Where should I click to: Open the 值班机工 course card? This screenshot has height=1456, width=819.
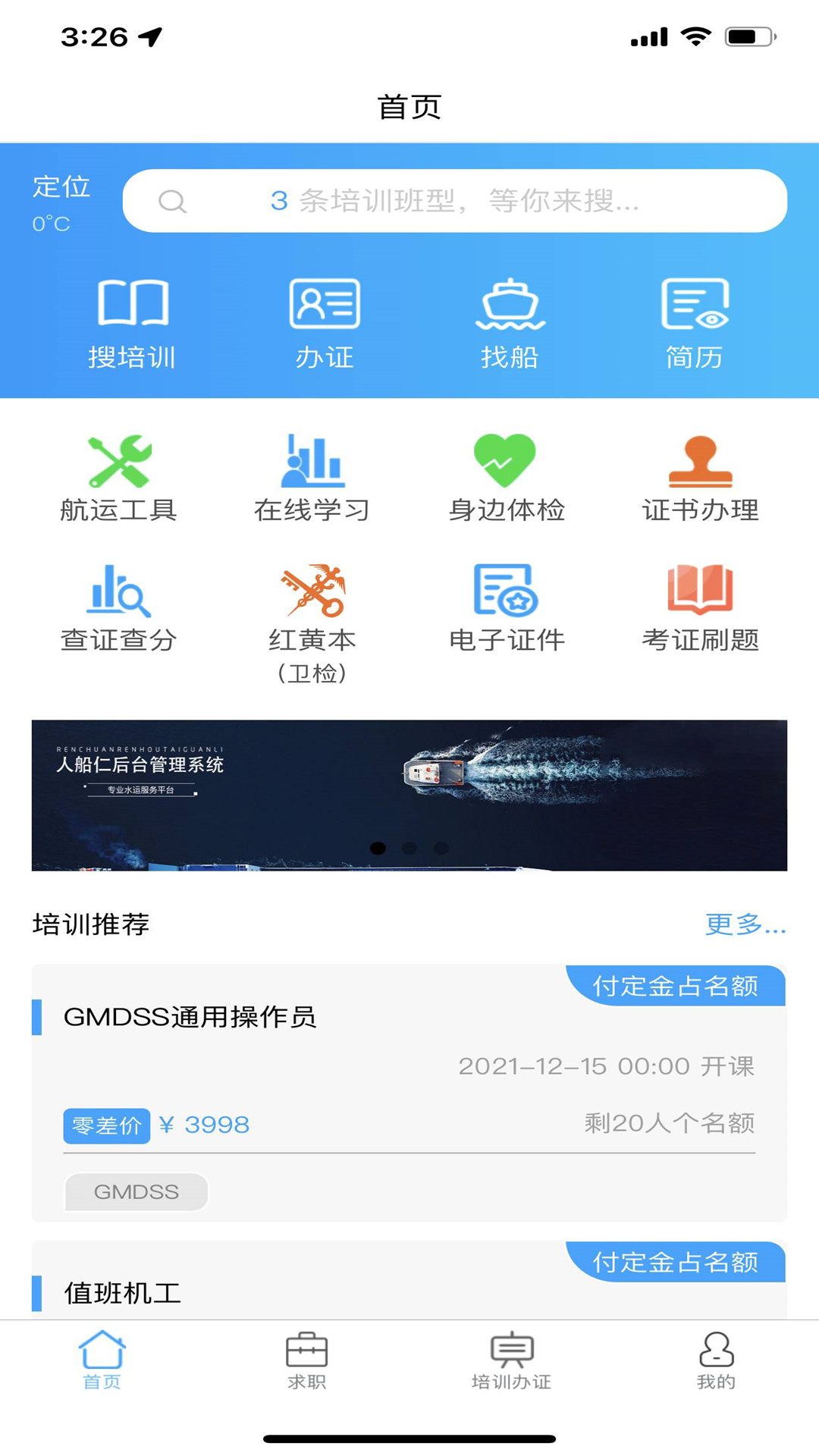409,1280
